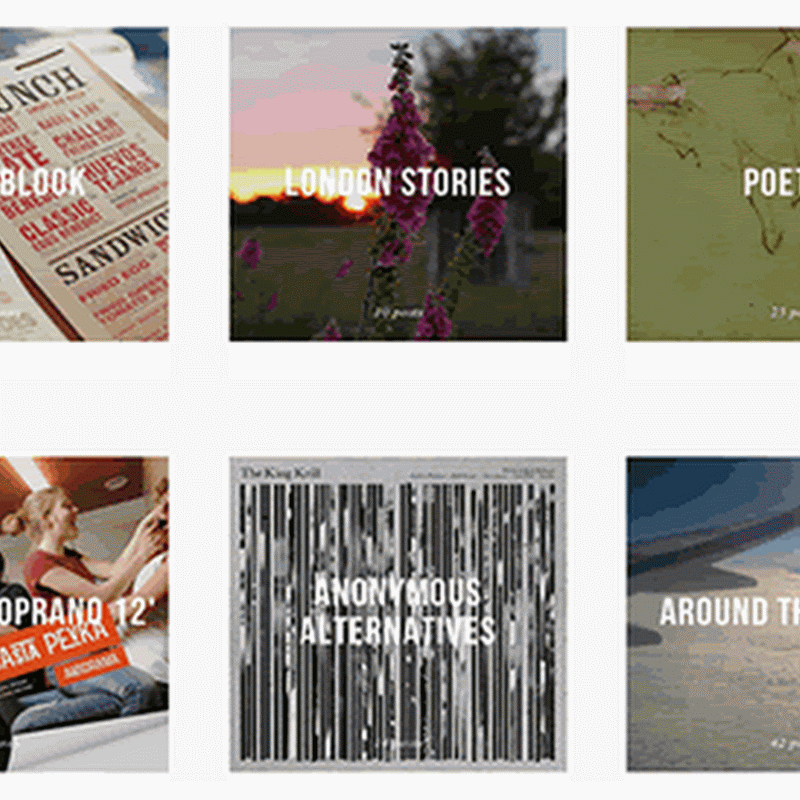This screenshot has width=800, height=800.
Task: Open the brunch menu collection tile
Action: point(83,184)
